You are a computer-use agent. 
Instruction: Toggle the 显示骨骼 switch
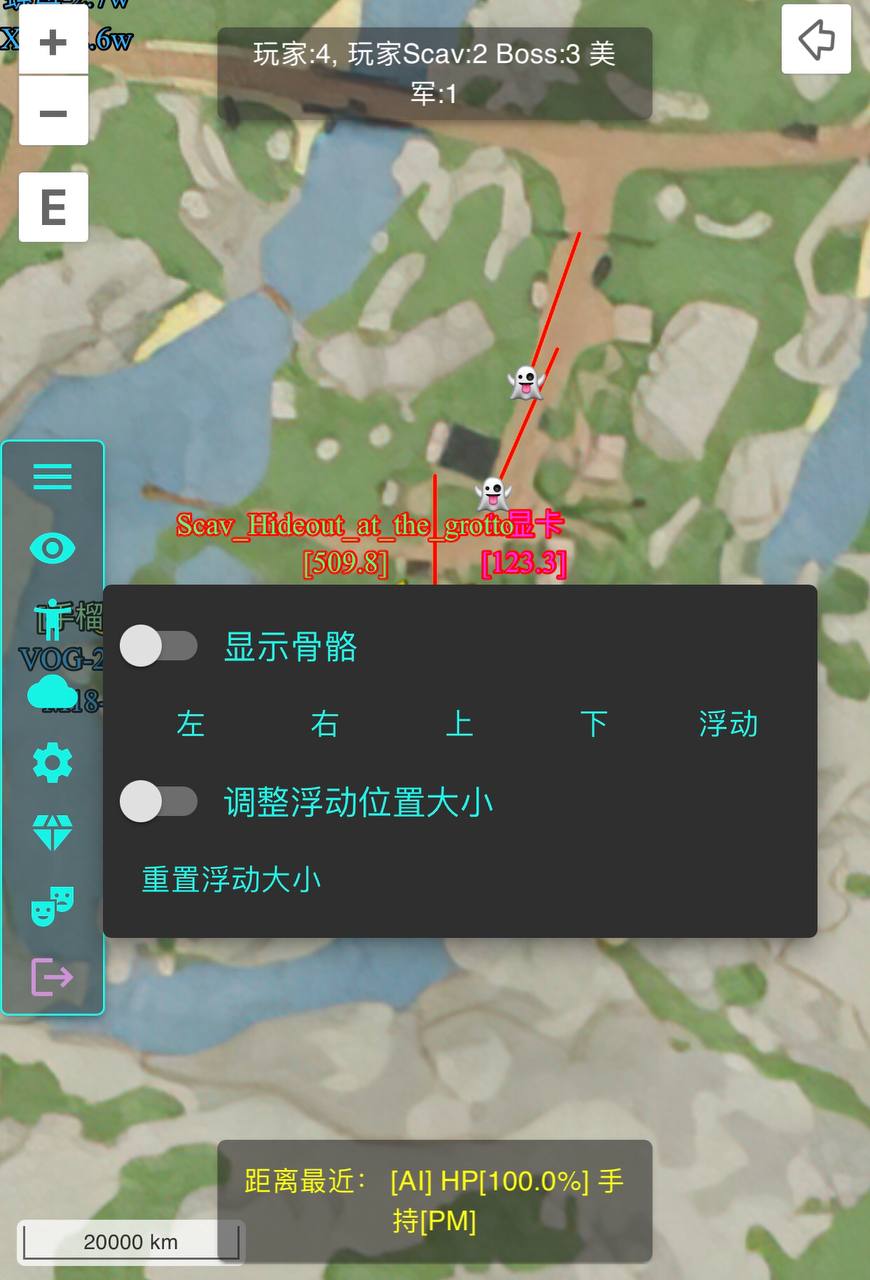[159, 646]
